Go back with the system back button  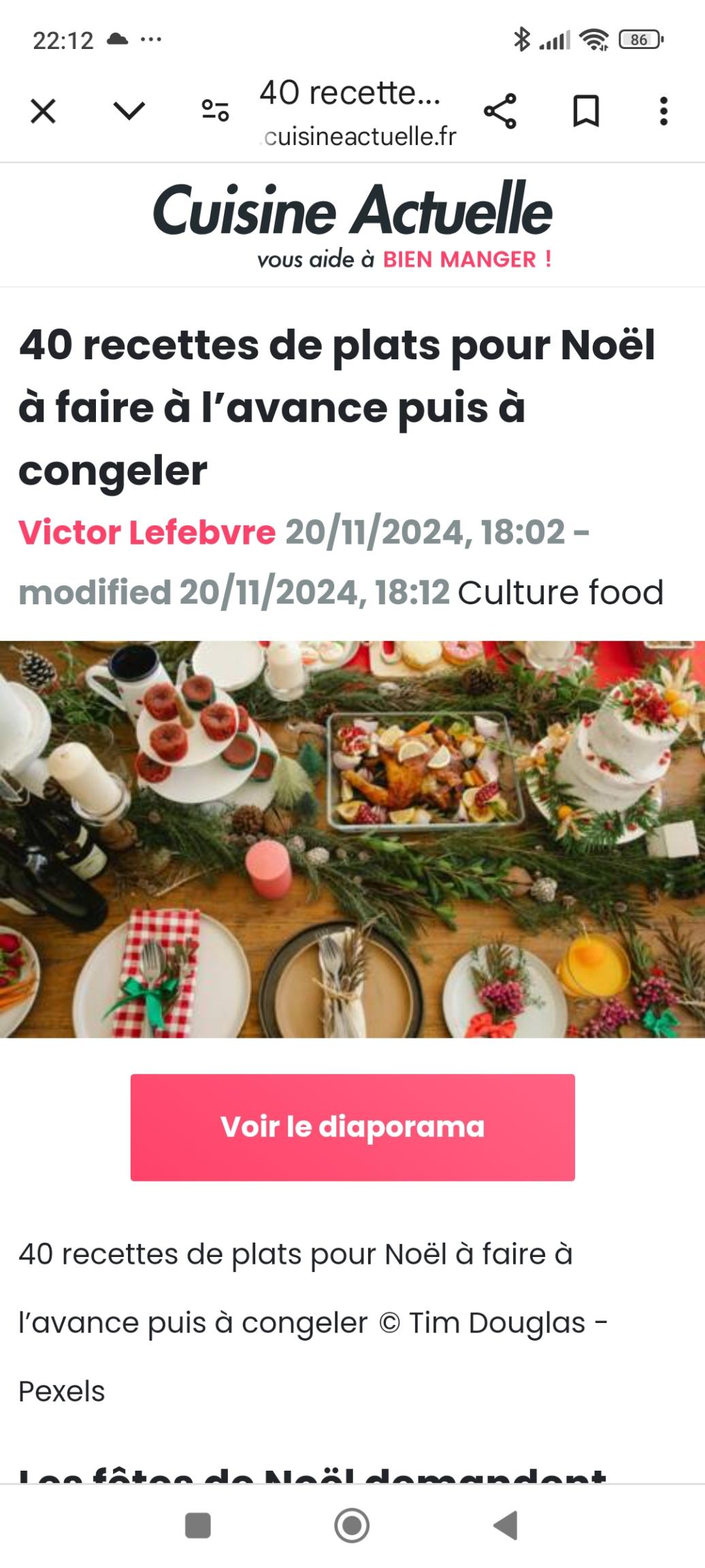(506, 1525)
